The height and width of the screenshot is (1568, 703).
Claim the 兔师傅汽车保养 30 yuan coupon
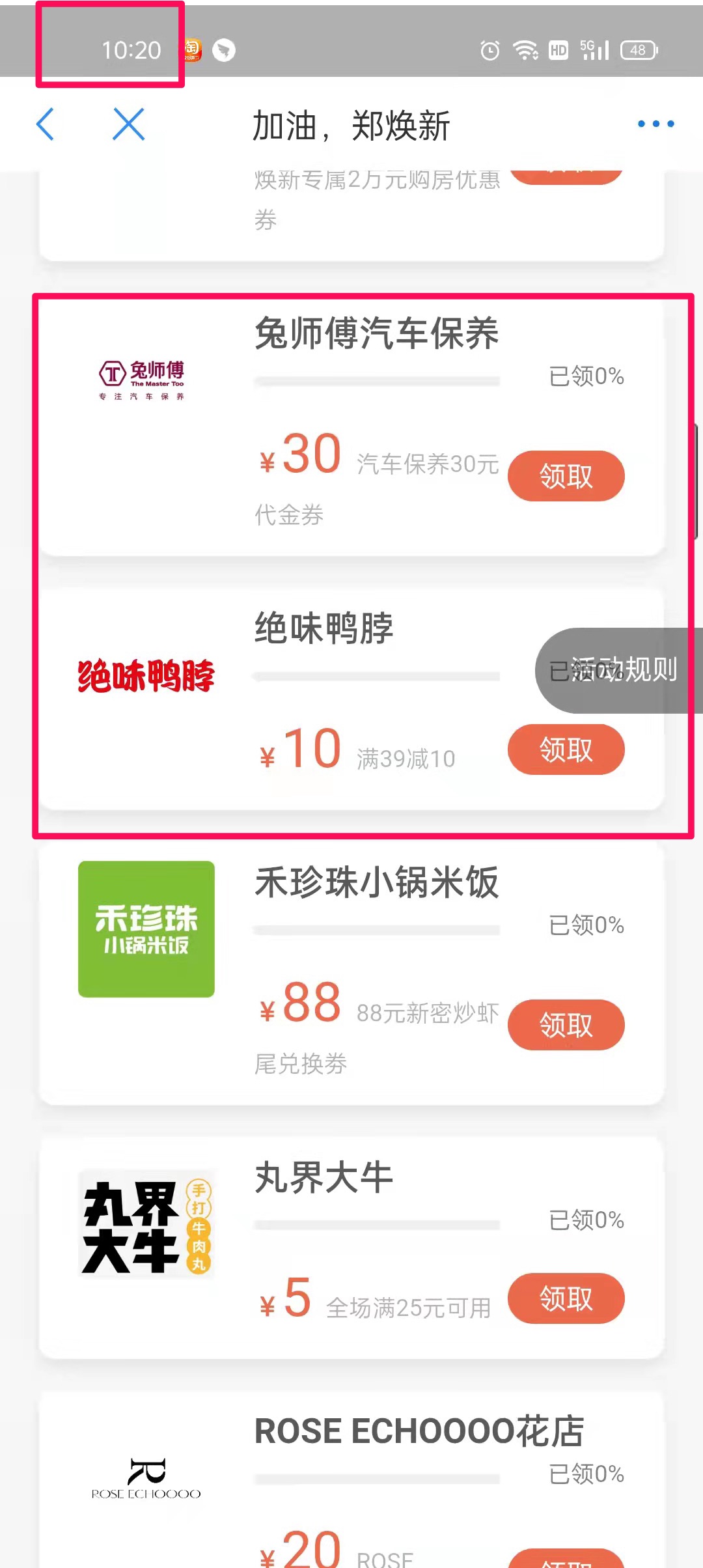[566, 476]
